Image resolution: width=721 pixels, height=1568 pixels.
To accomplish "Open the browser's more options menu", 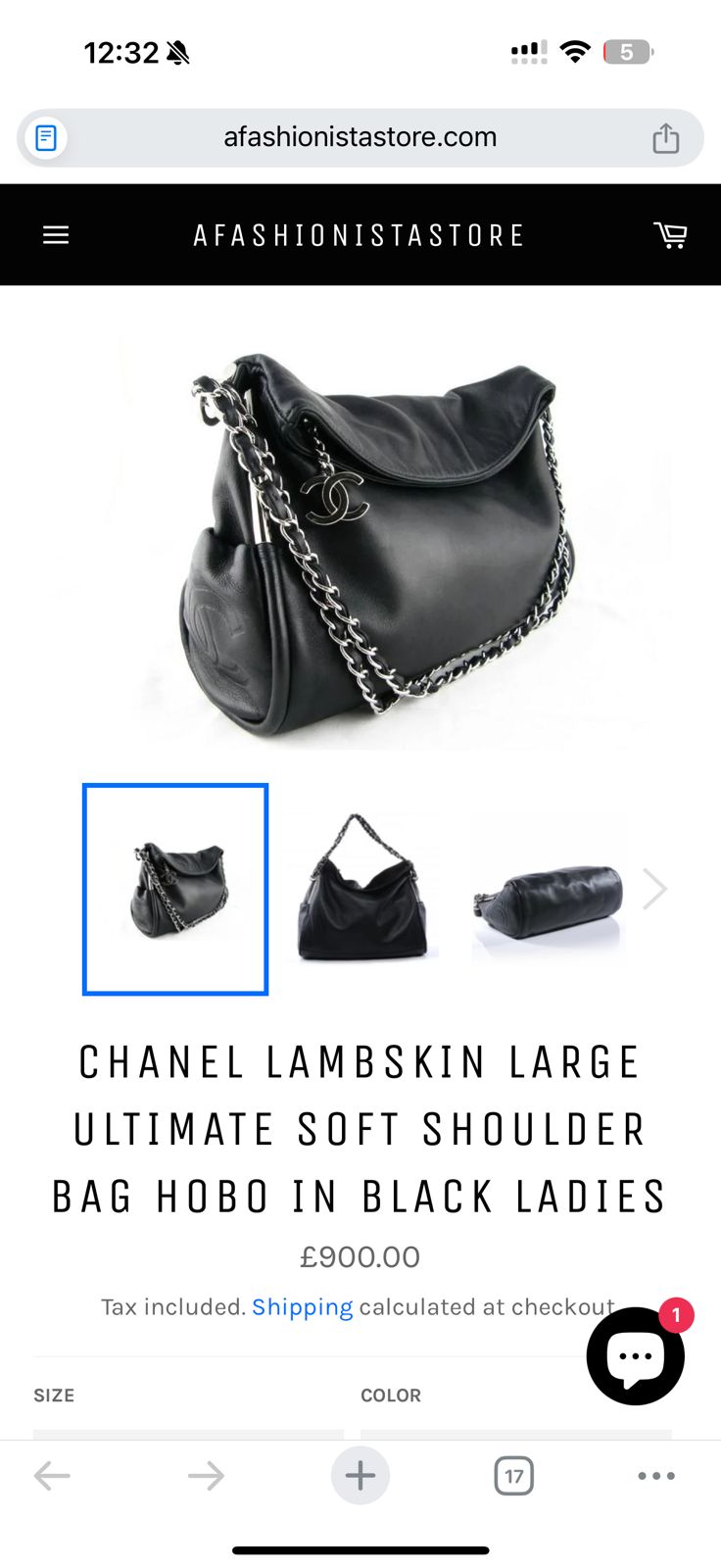I will 655,1476.
